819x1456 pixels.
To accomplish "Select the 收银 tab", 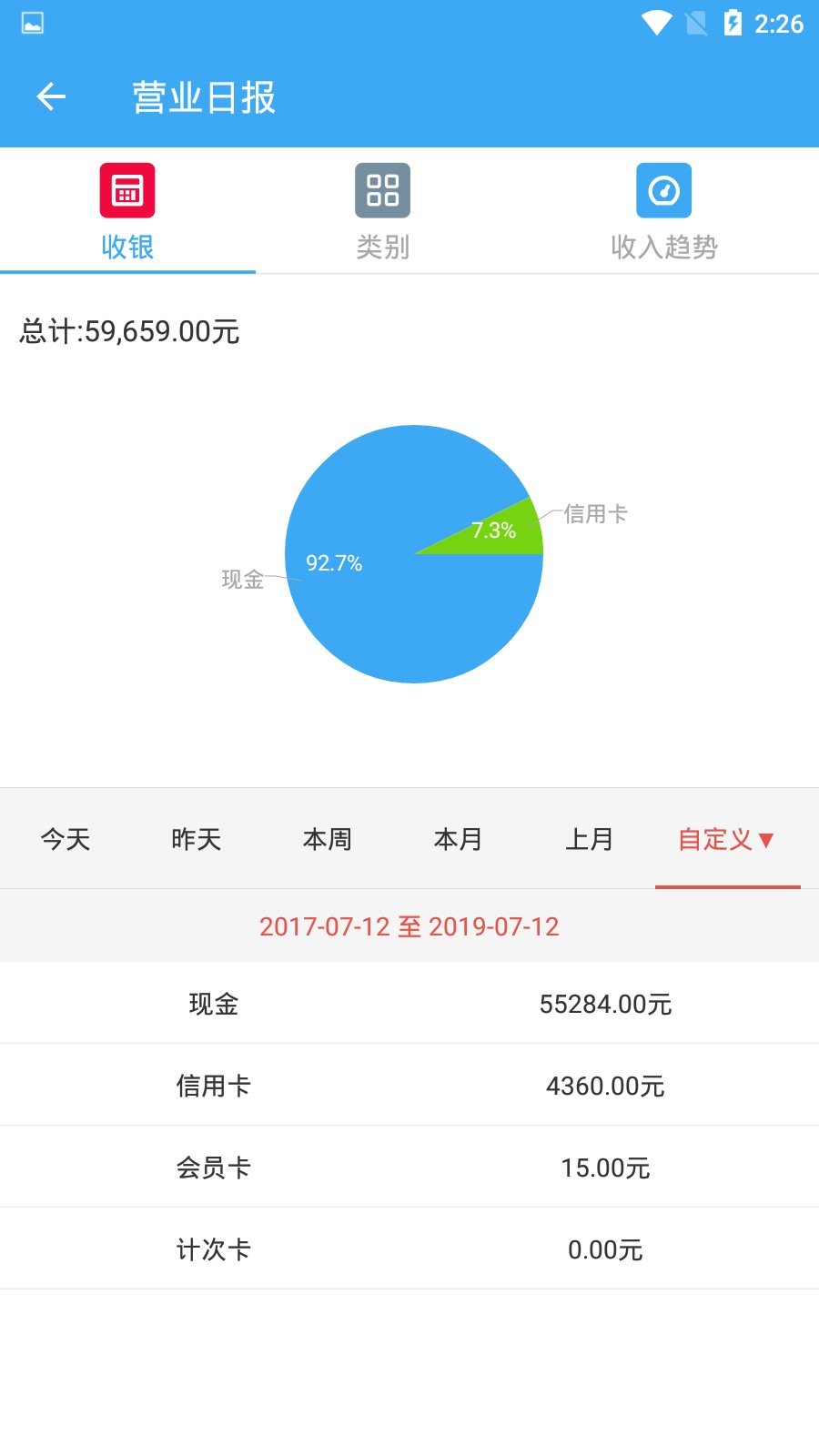I will coord(127,211).
